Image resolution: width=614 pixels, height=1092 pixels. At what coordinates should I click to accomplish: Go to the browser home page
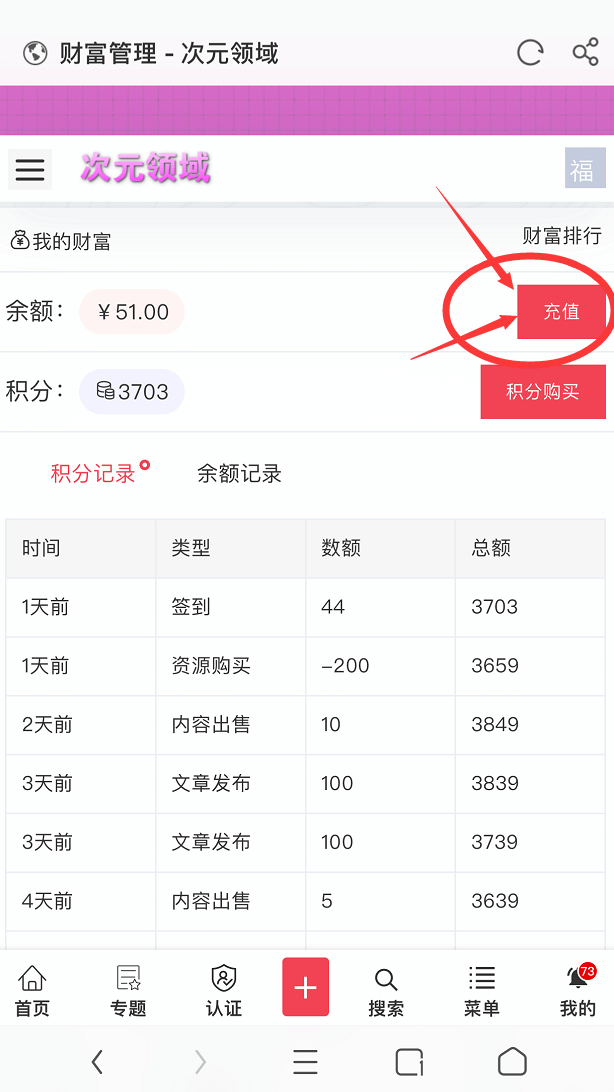[x=512, y=1061]
